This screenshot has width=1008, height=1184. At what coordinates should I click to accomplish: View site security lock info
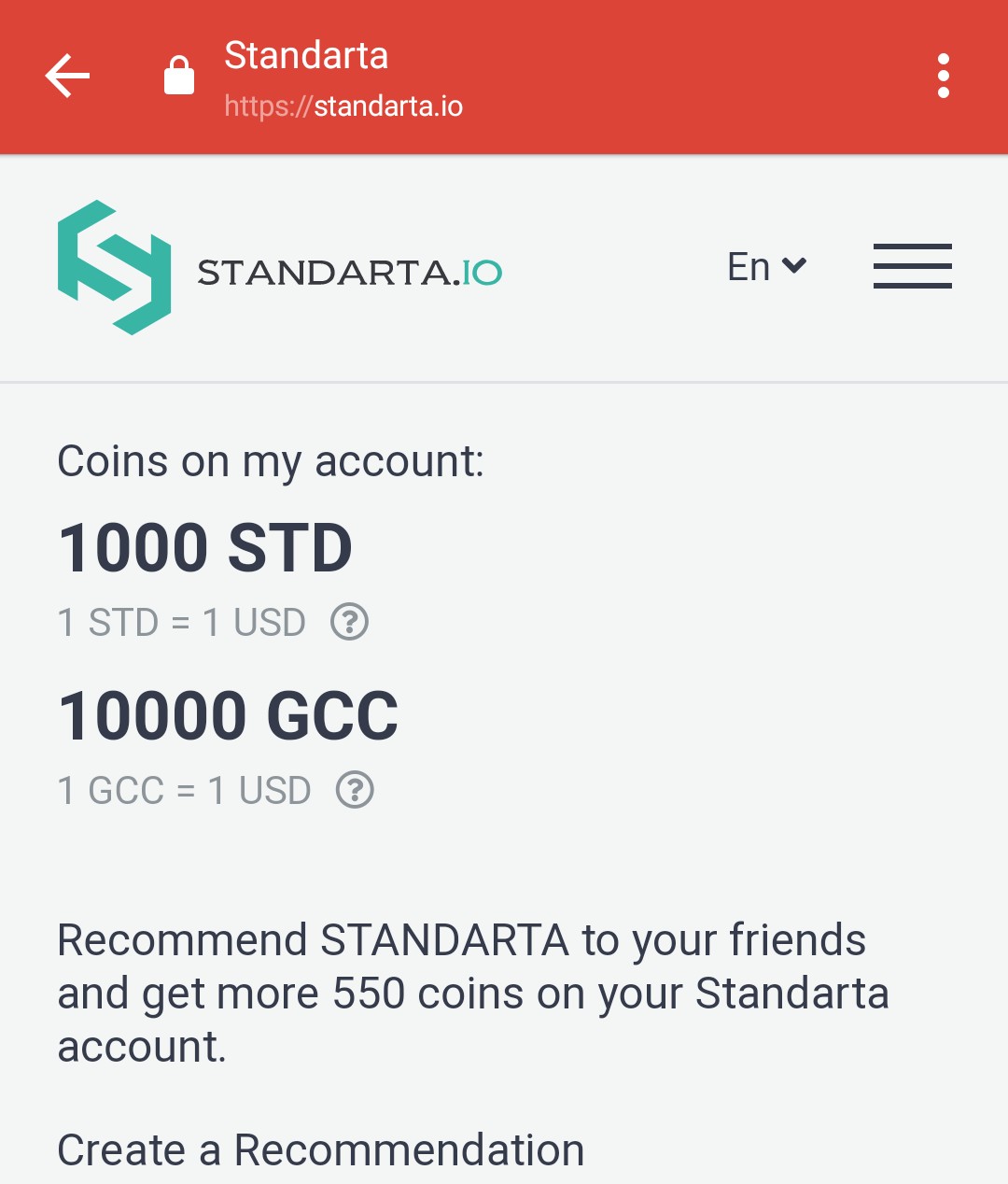coord(179,76)
